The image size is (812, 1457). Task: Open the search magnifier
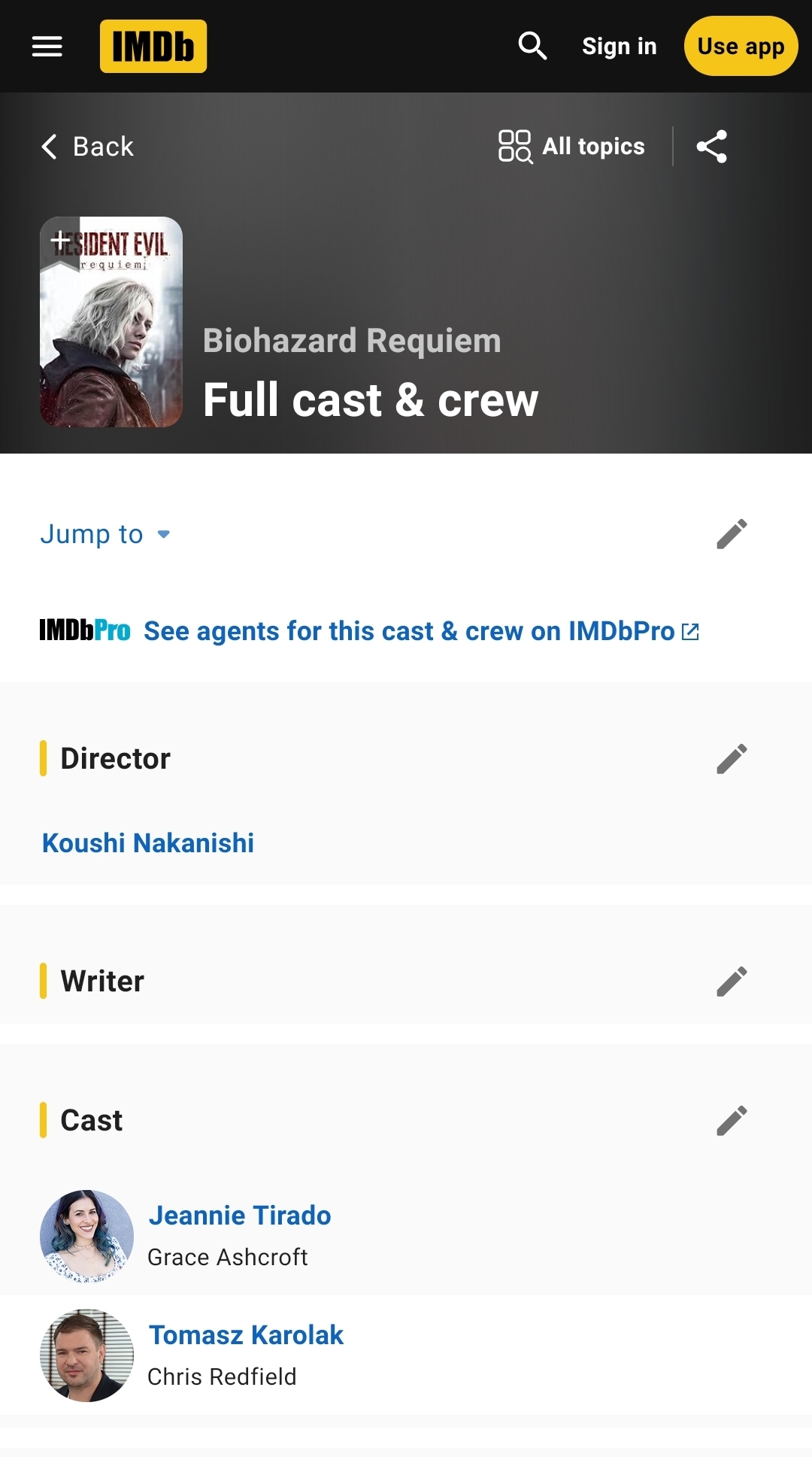point(532,47)
